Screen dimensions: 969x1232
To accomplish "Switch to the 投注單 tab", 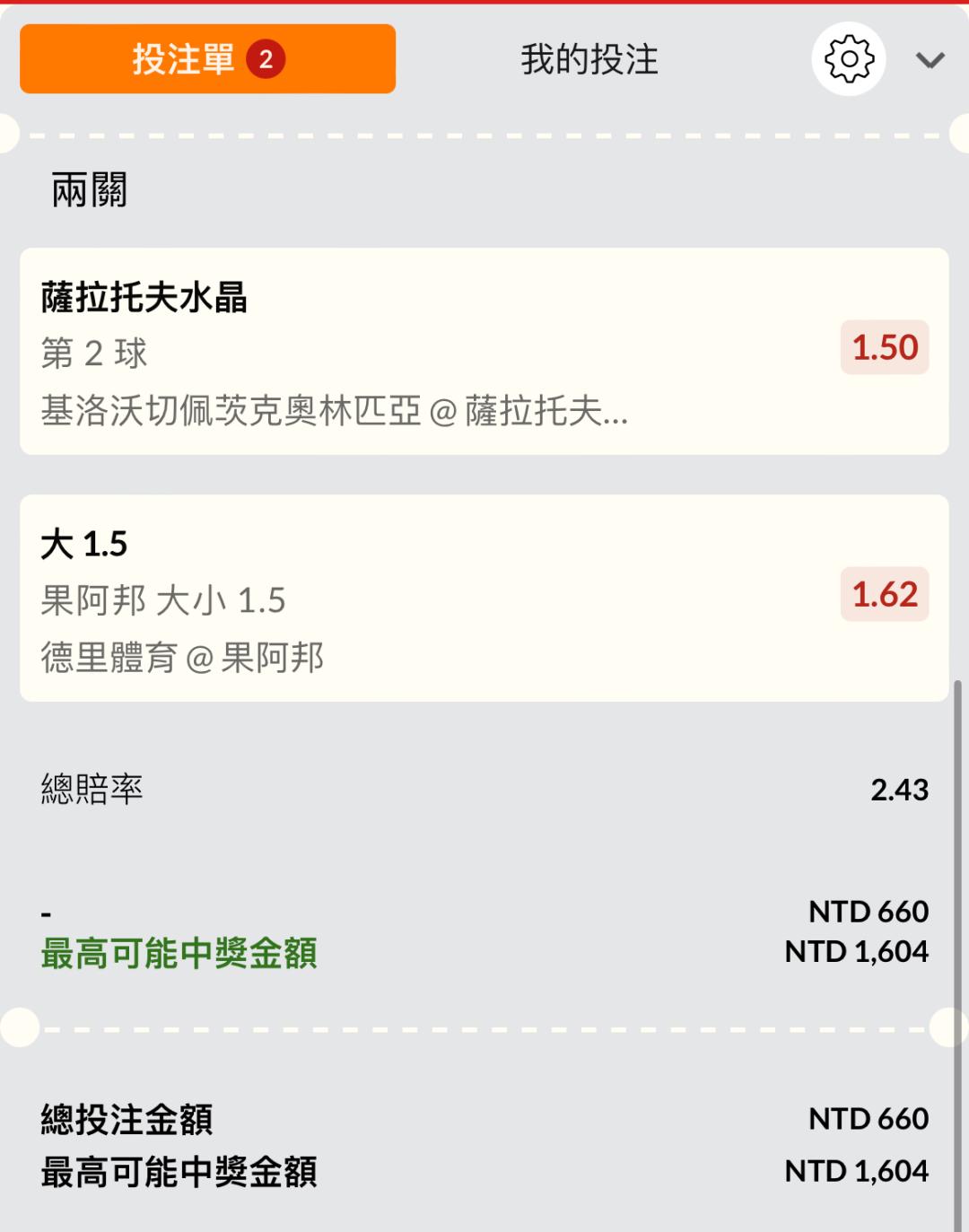I will [207, 59].
